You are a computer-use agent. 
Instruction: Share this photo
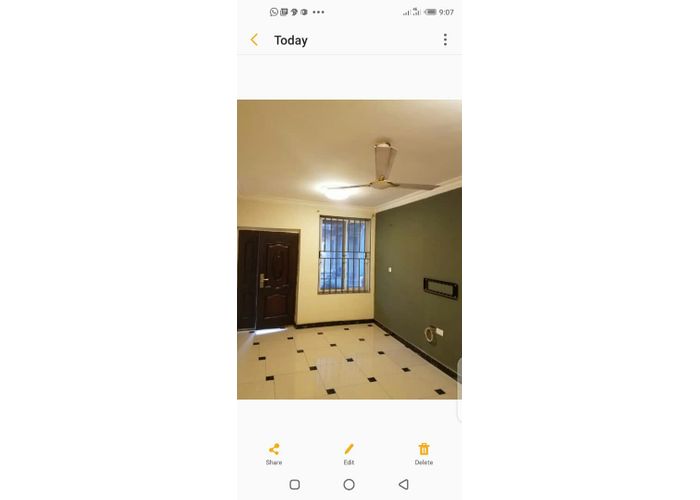point(274,453)
